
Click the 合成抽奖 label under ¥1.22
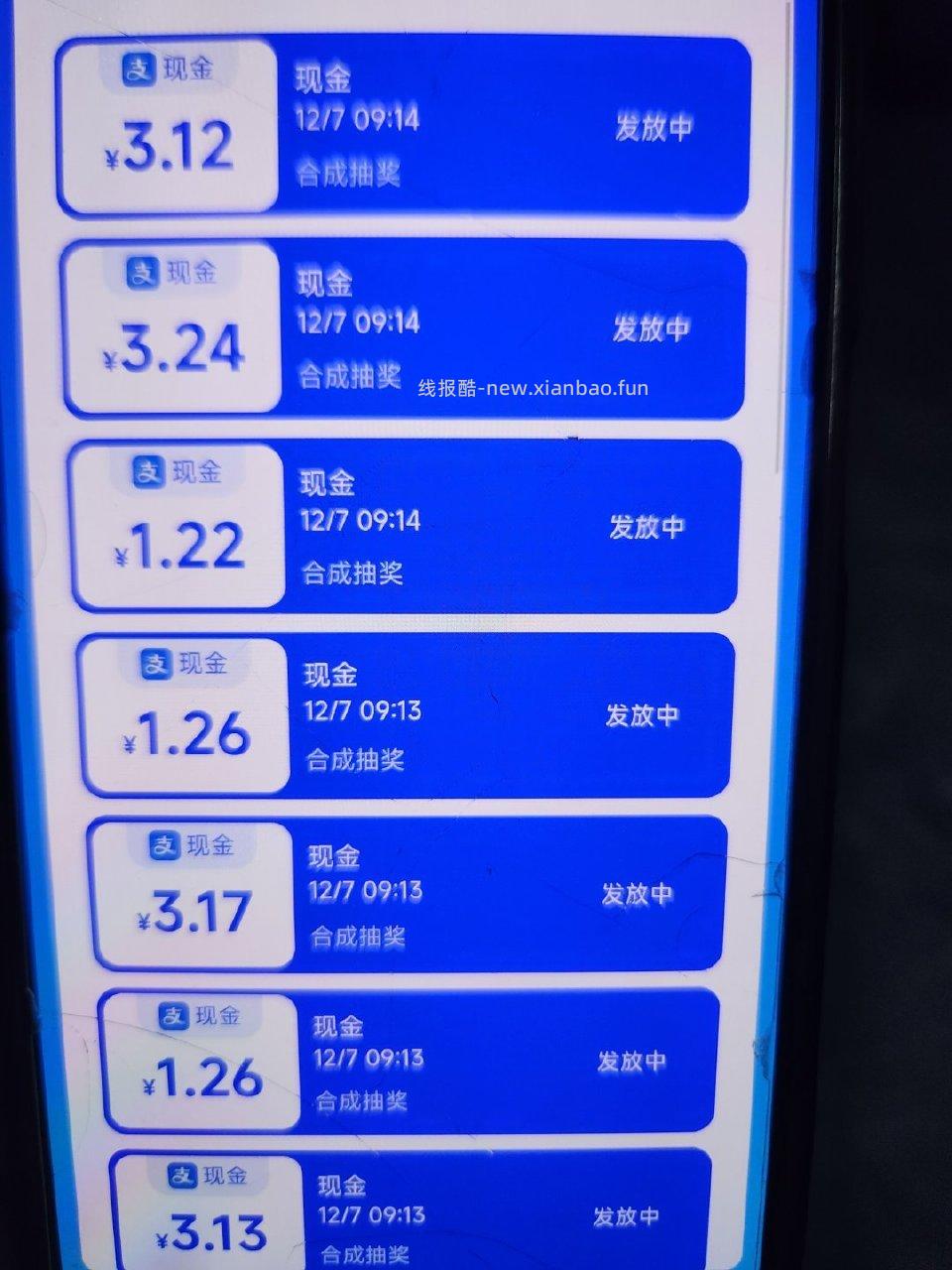pos(353,573)
